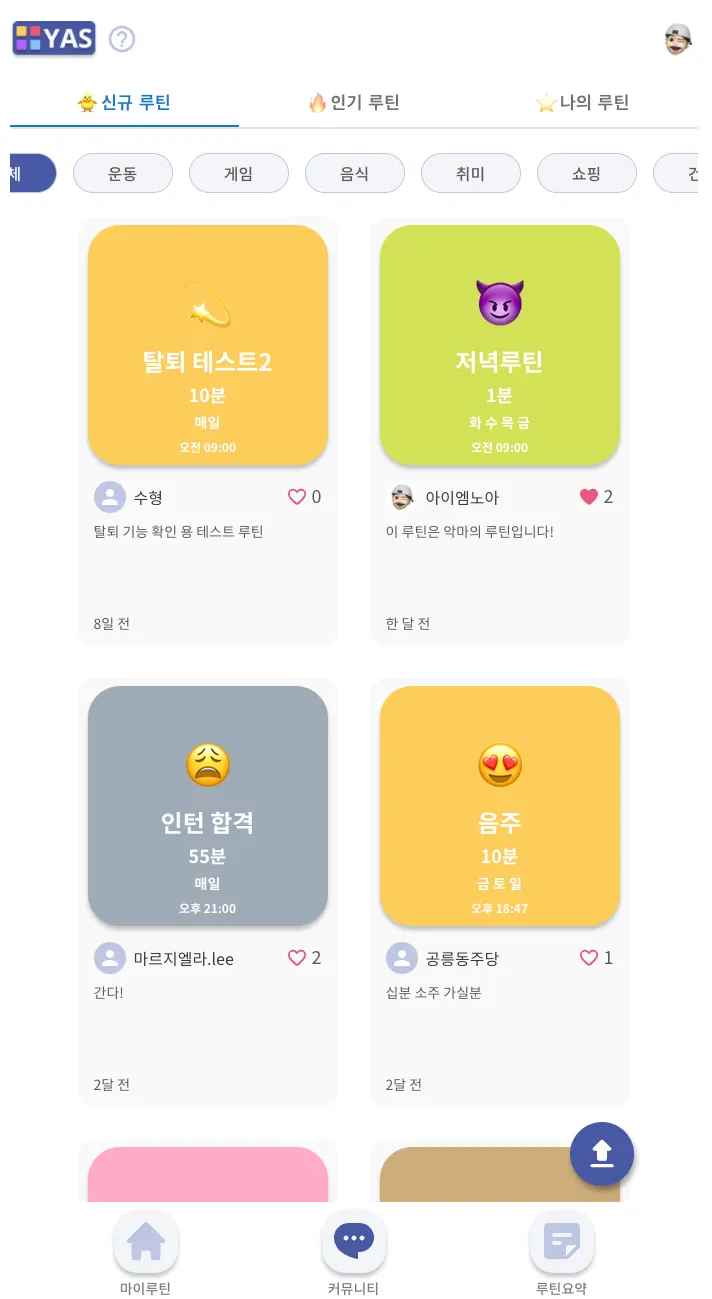Image resolution: width=712 pixels, height=1299 pixels.
Task: Switch to the 나의 루틴 tab
Action: coord(583,102)
